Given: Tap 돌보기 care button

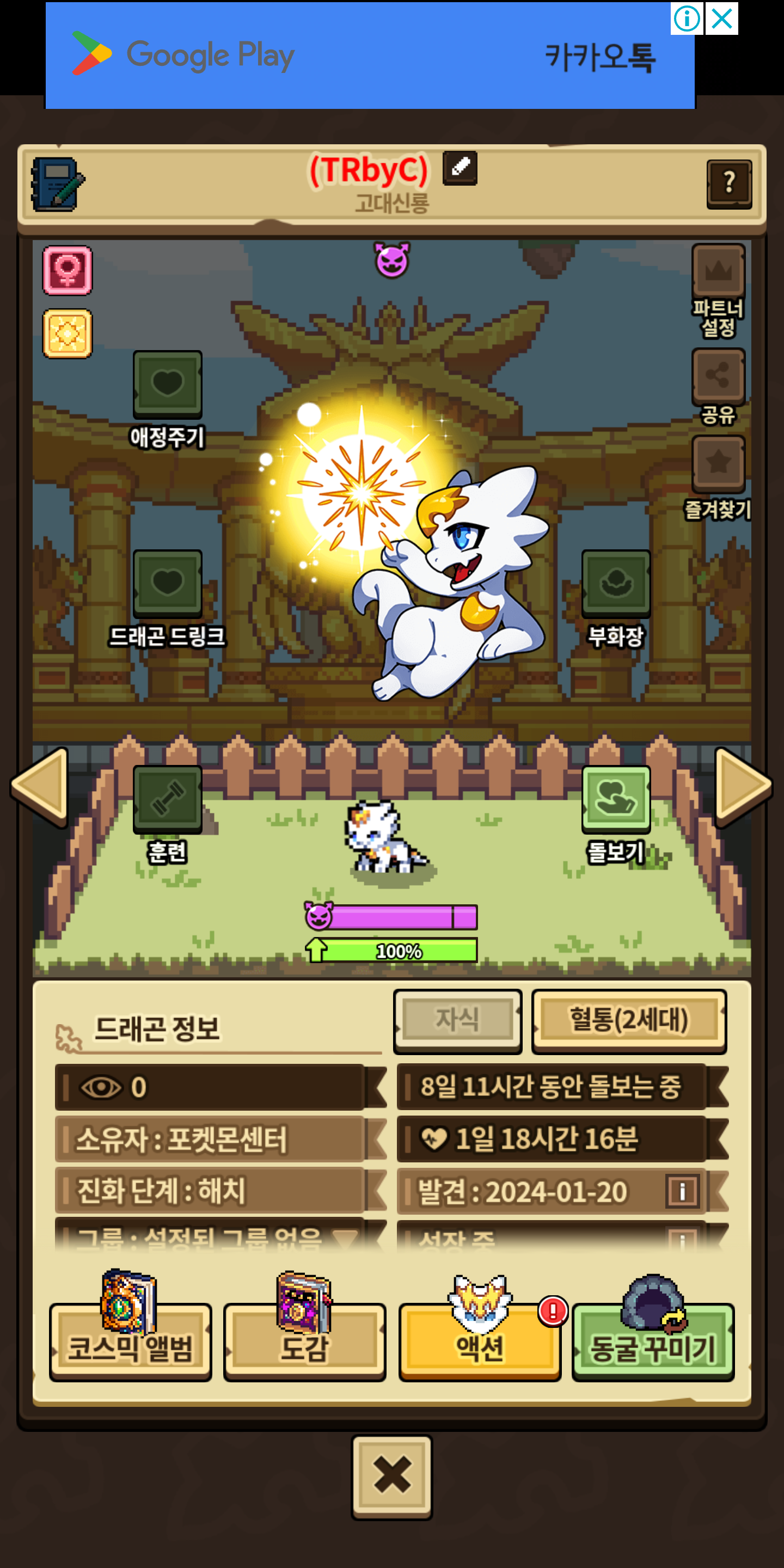Looking at the screenshot, I should tap(615, 799).
